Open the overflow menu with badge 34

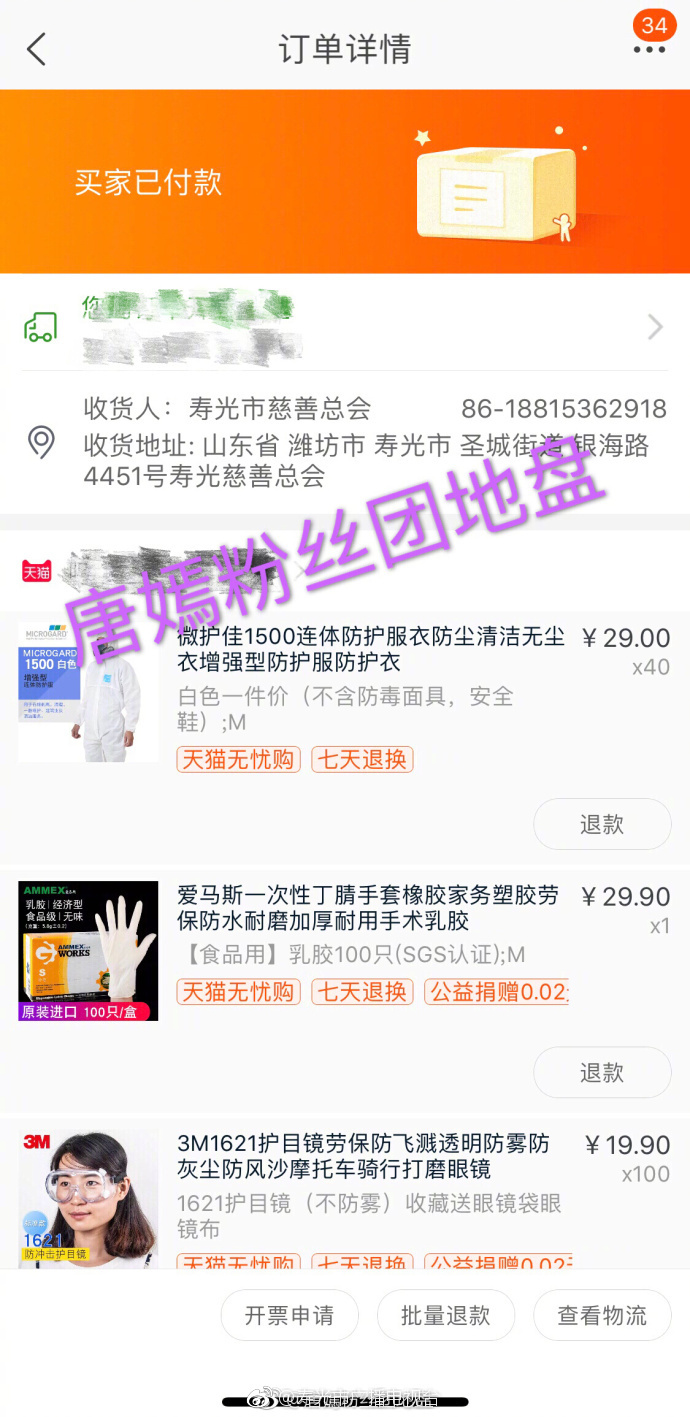point(649,48)
